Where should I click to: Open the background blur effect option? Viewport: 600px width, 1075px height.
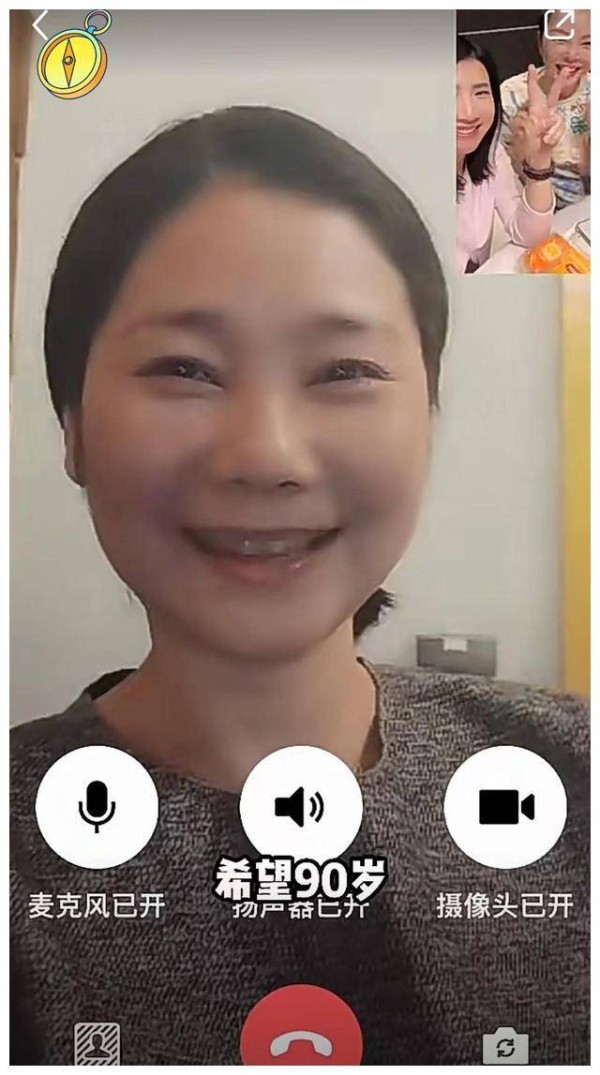[97, 1044]
